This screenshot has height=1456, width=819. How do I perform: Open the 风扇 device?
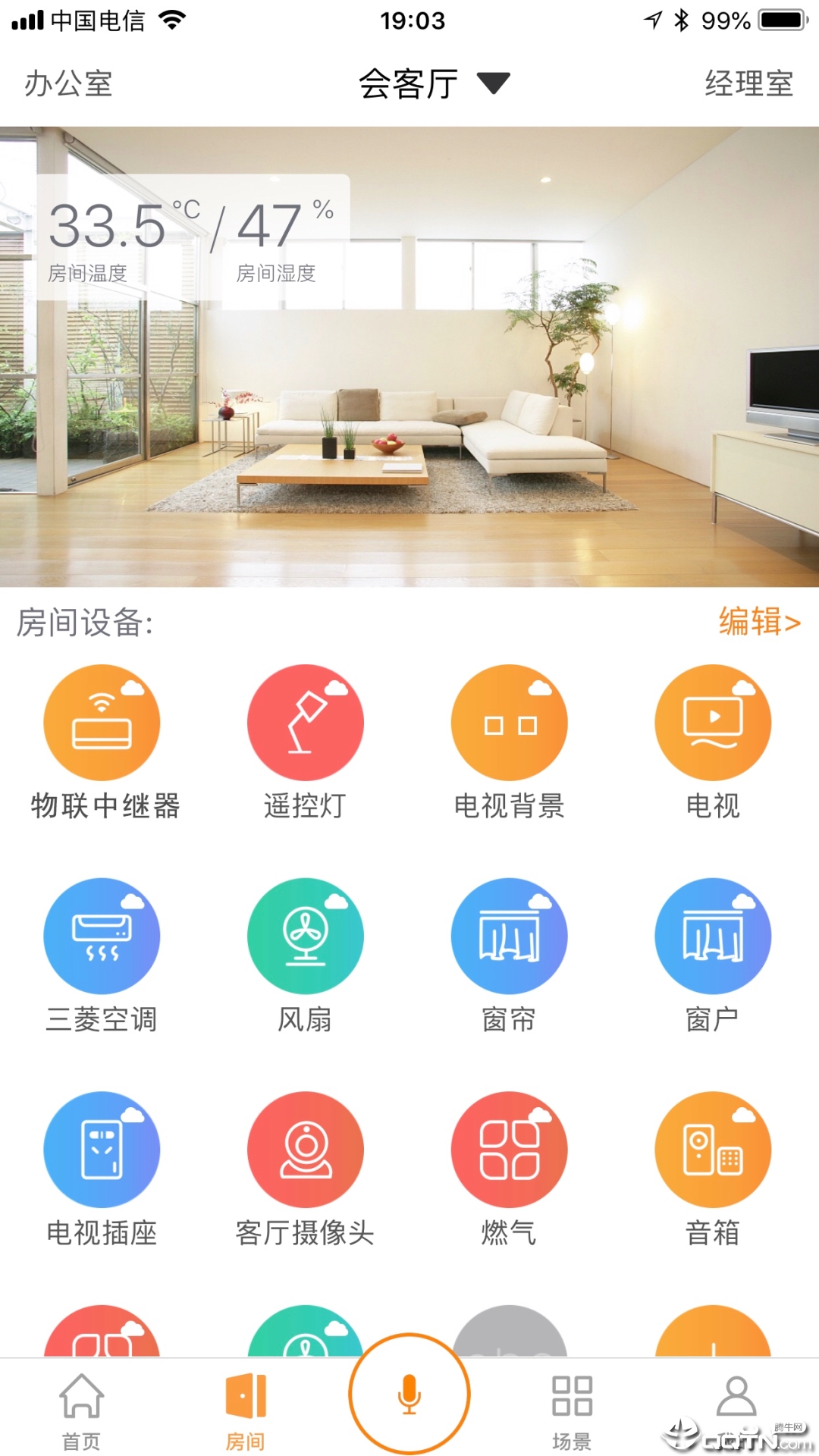click(x=305, y=937)
